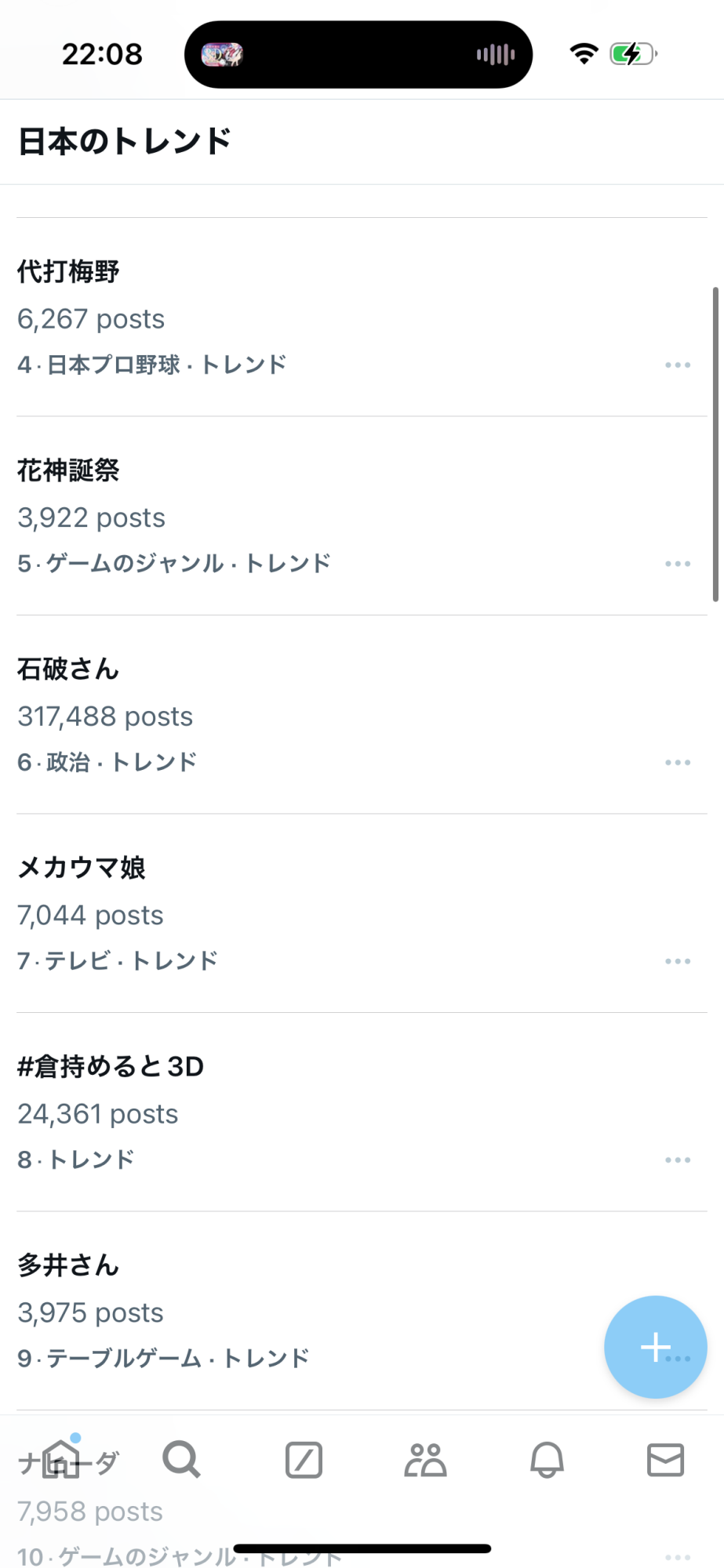The width and height of the screenshot is (724, 1568).
Task: Open the 代打梅野 trend
Action: point(362,318)
